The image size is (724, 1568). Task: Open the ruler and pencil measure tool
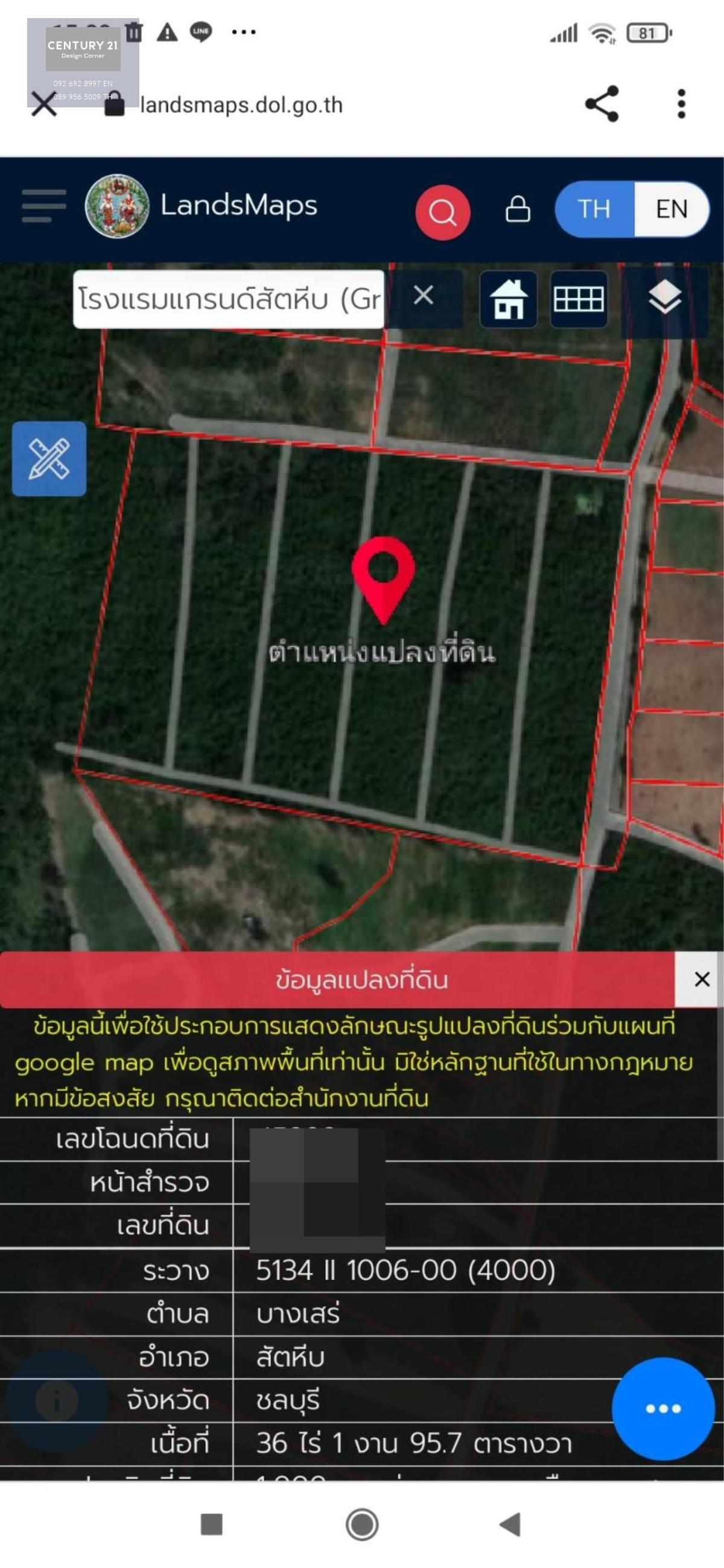(x=49, y=459)
